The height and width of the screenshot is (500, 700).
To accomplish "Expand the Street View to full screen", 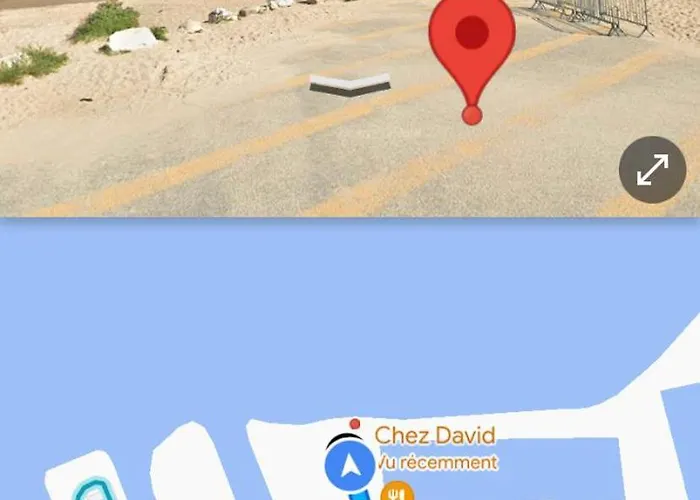I will point(652,170).
